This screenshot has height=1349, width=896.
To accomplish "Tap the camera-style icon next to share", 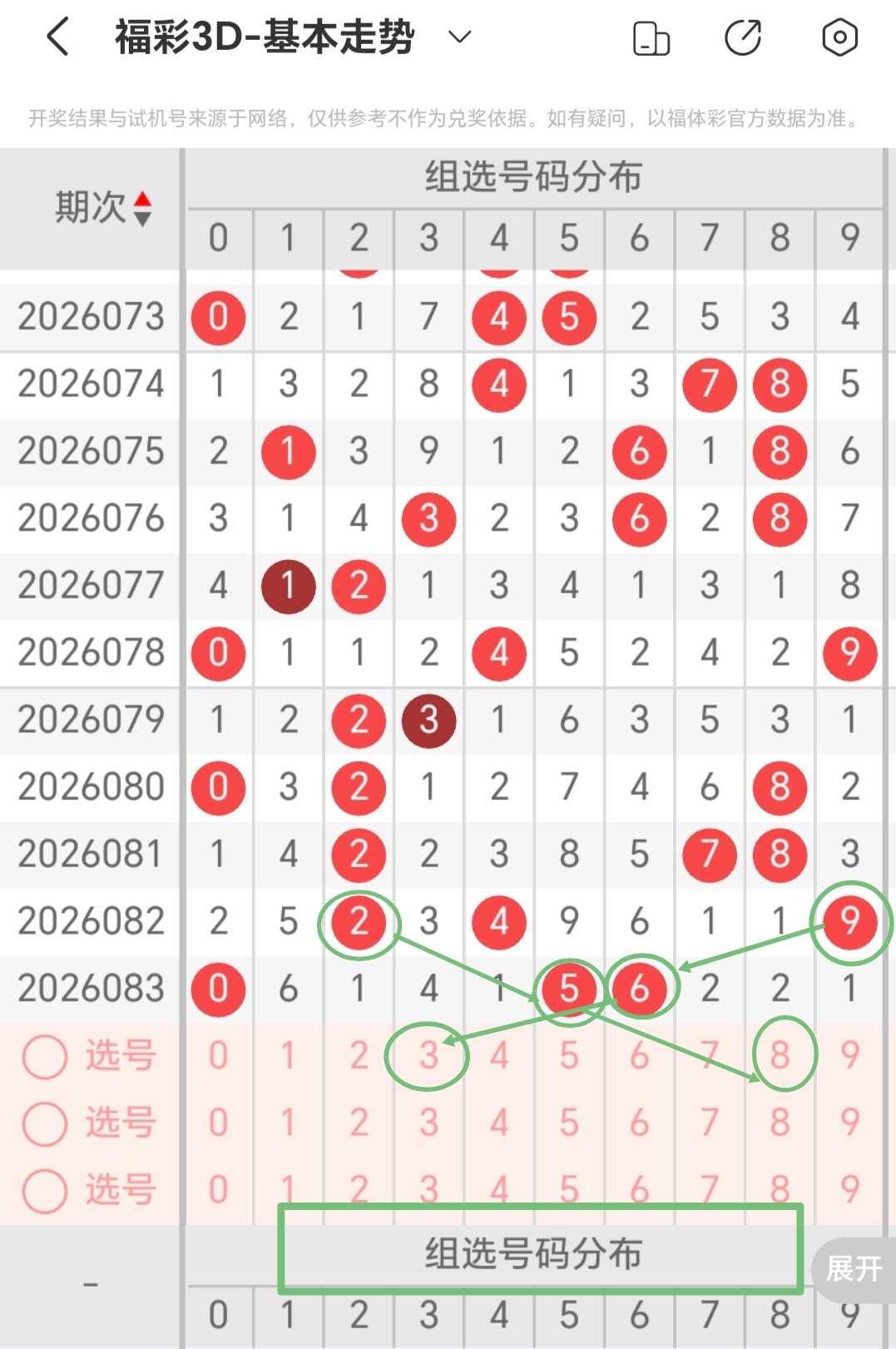I will pos(839,37).
